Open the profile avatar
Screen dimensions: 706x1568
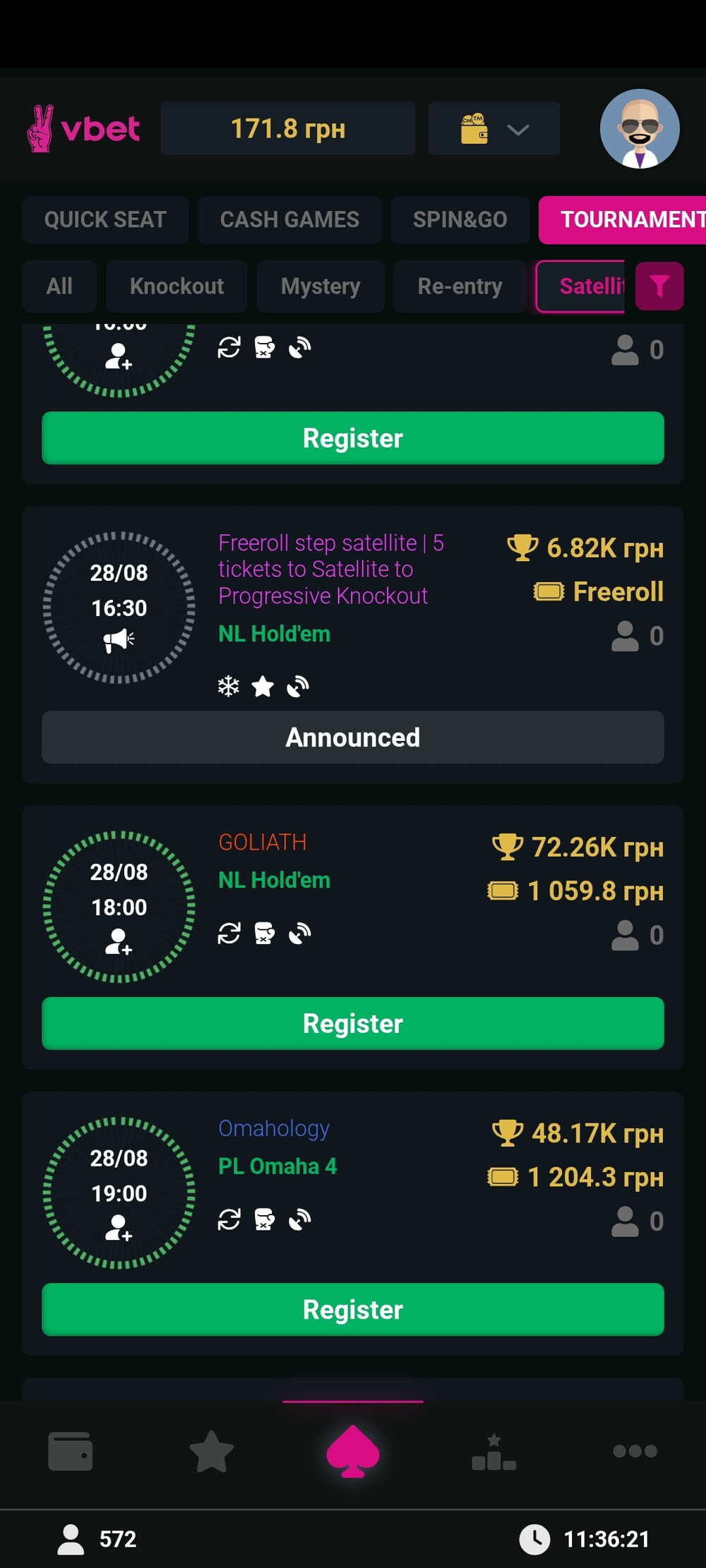pos(640,128)
